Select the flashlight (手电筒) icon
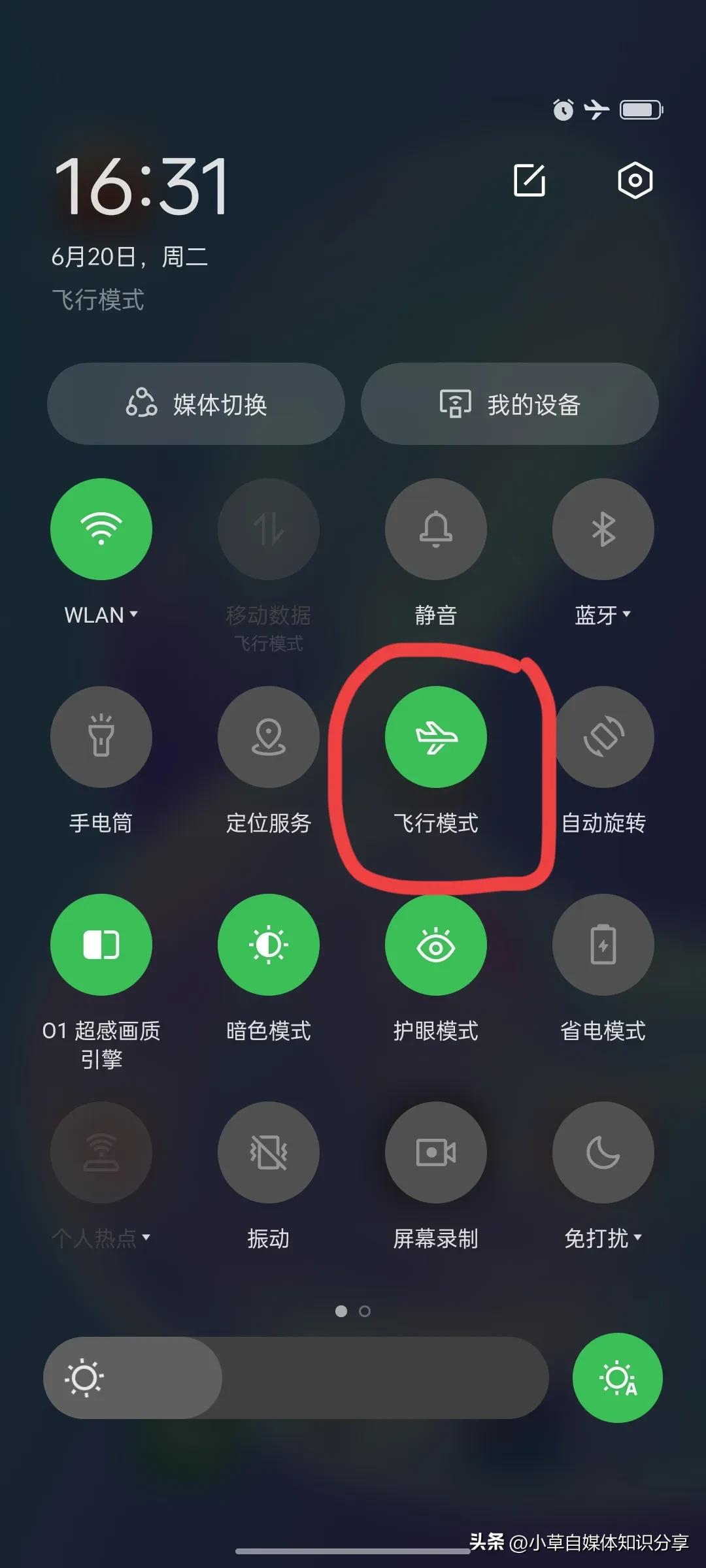This screenshot has height=1568, width=706. [101, 737]
